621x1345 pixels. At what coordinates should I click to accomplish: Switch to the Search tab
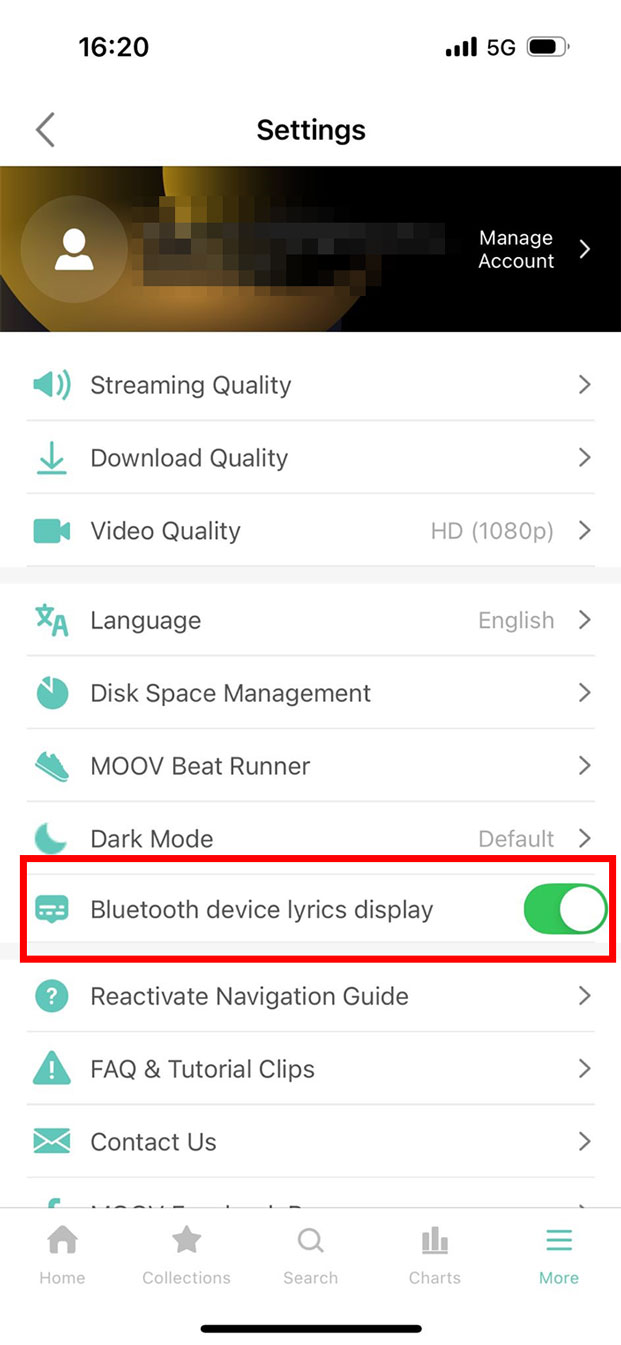310,1256
